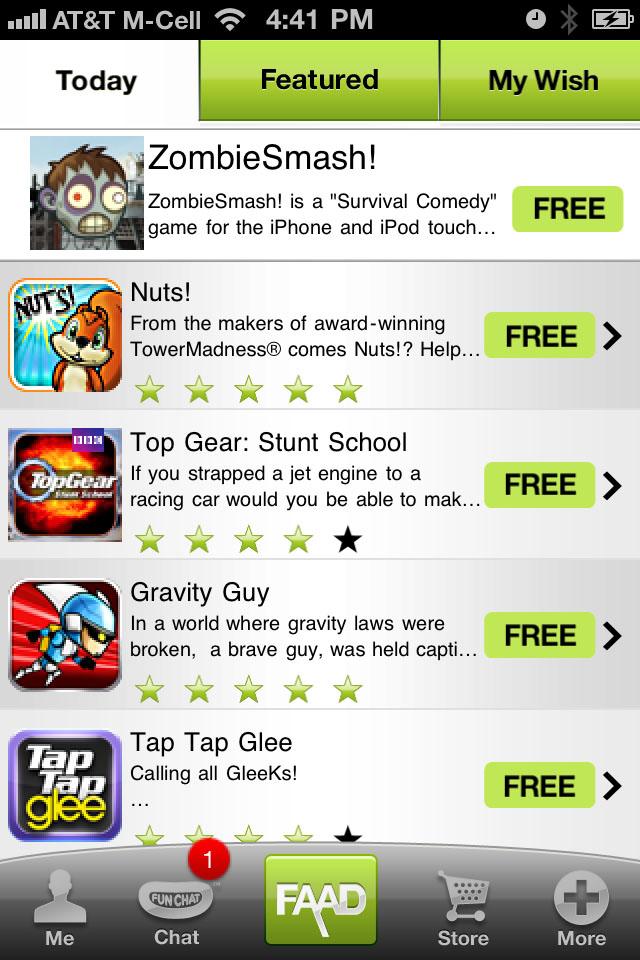Tap FREE button for ZombieSmash!
This screenshot has height=960, width=640.
[x=567, y=209]
